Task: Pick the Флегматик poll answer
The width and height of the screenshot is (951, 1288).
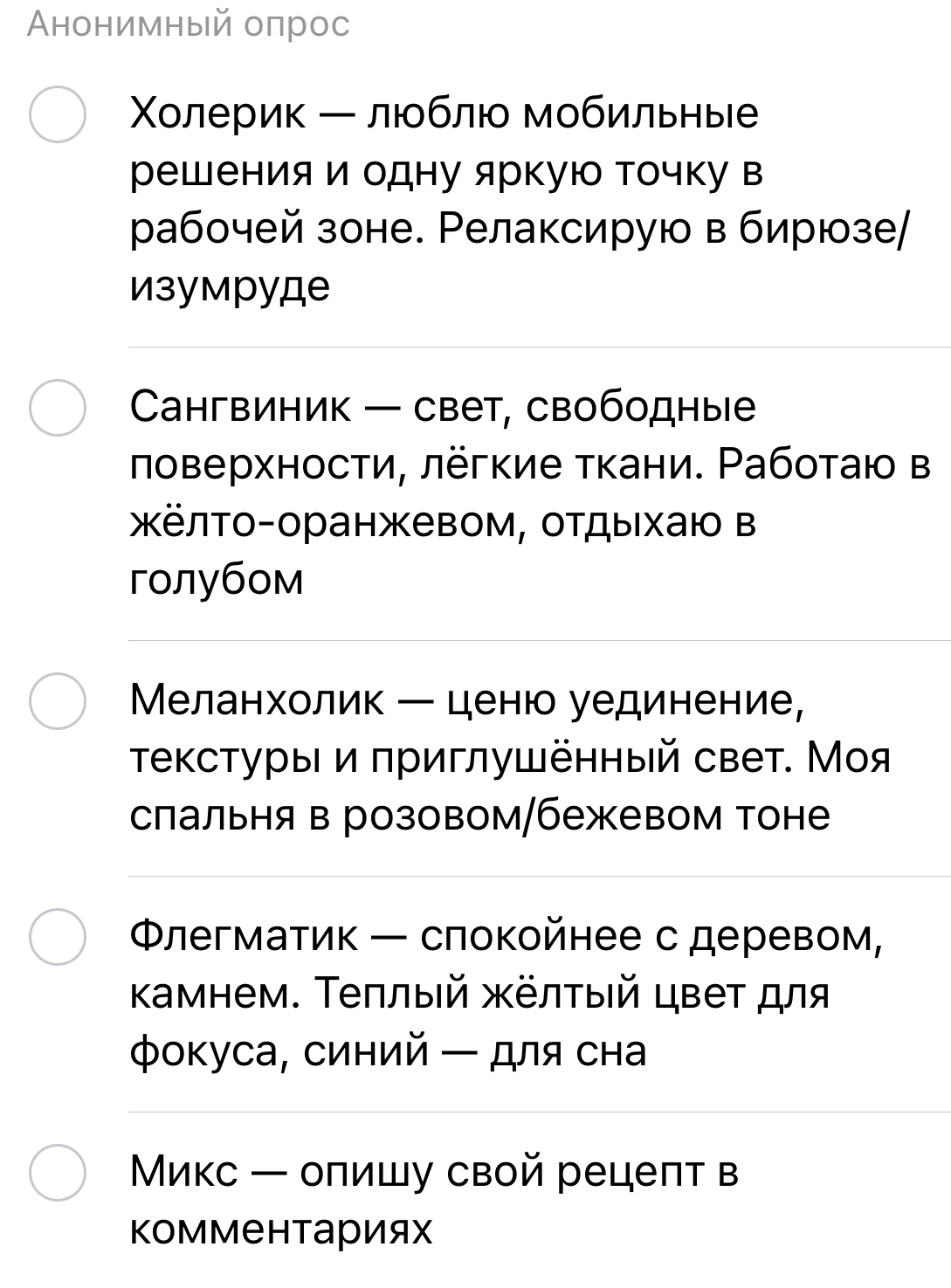Action: [58, 937]
